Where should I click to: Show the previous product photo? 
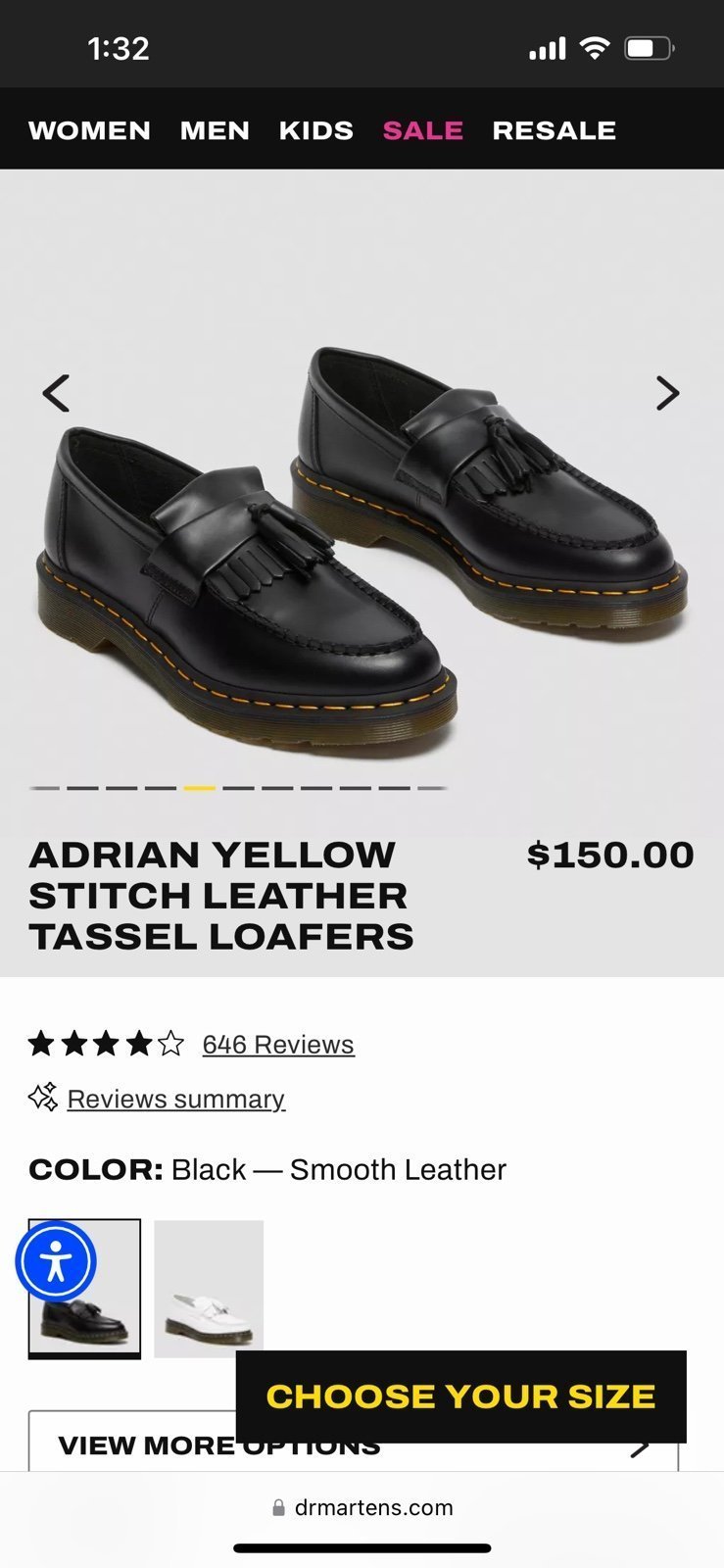56,393
